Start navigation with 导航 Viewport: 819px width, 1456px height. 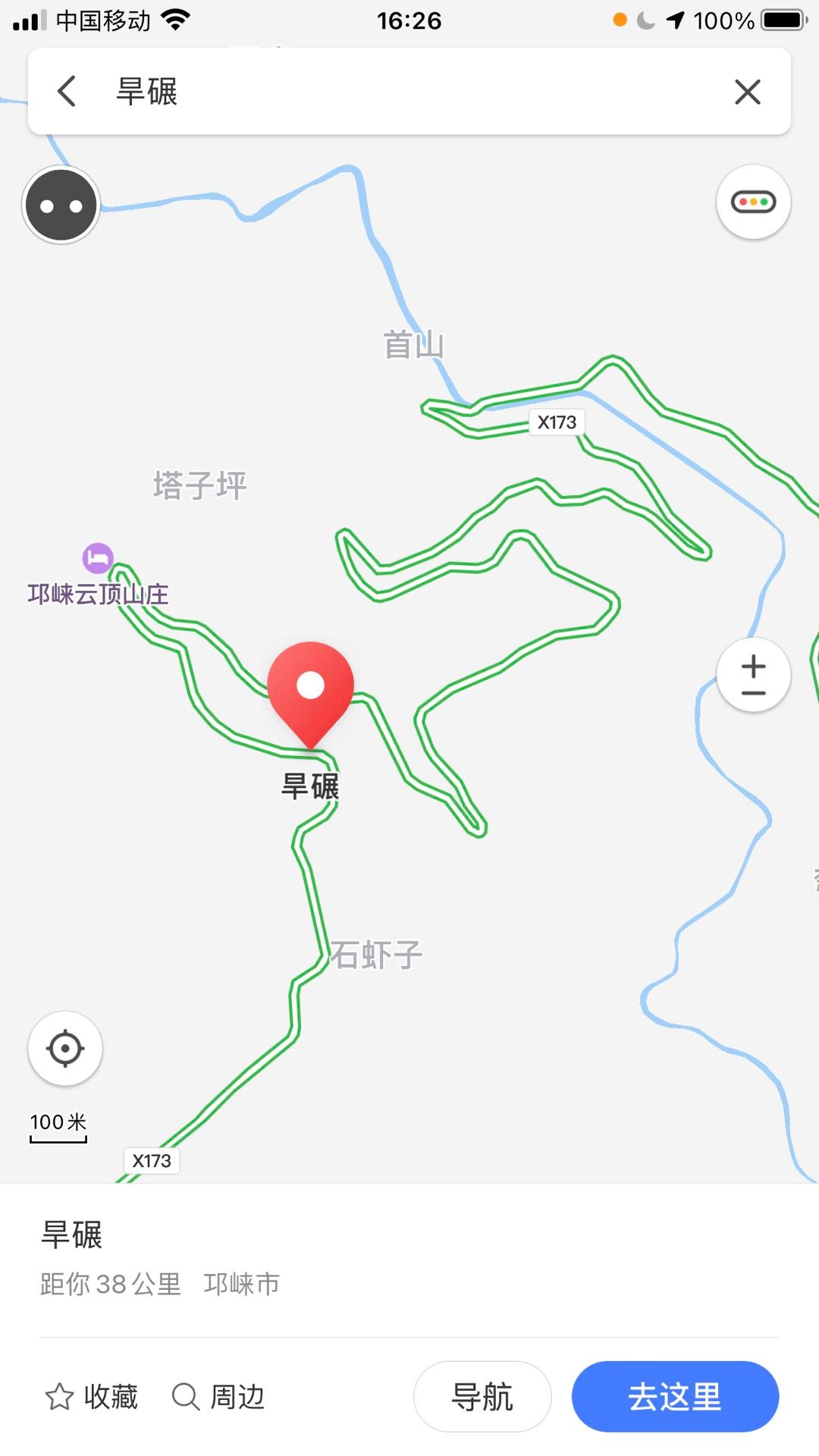click(x=482, y=1396)
